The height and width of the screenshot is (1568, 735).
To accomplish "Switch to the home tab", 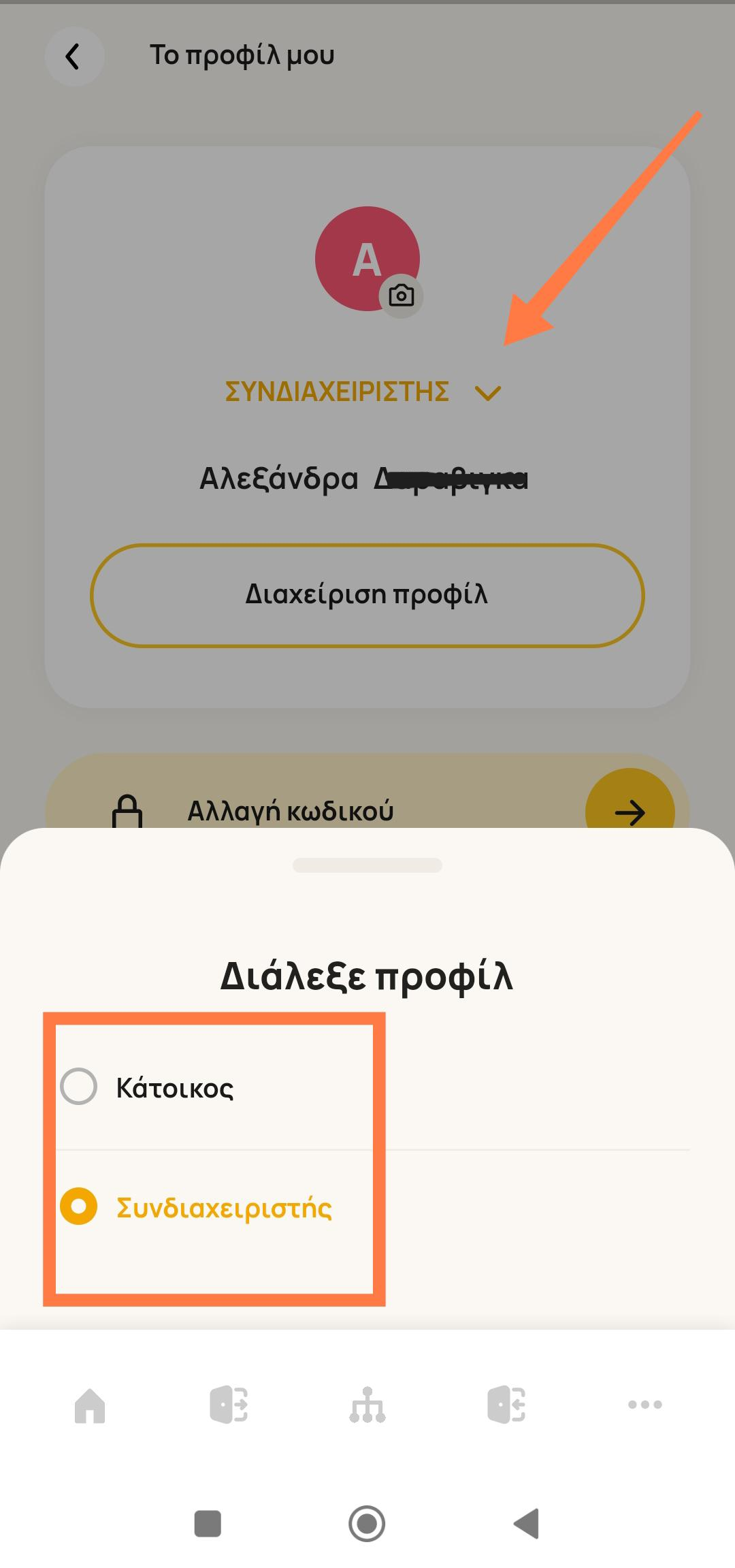I will point(90,1405).
